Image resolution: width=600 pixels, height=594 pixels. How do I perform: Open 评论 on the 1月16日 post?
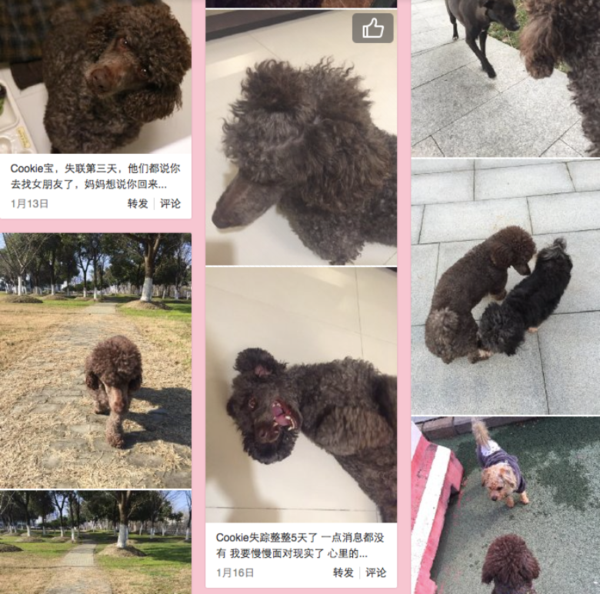click(x=376, y=573)
